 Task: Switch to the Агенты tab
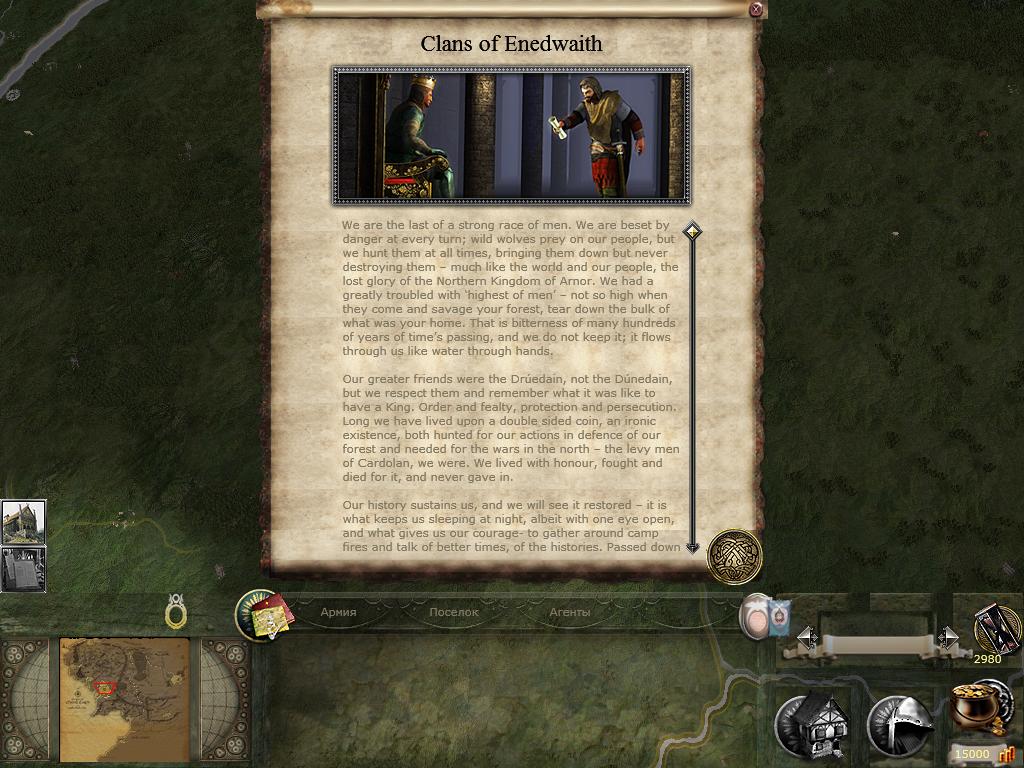click(570, 612)
